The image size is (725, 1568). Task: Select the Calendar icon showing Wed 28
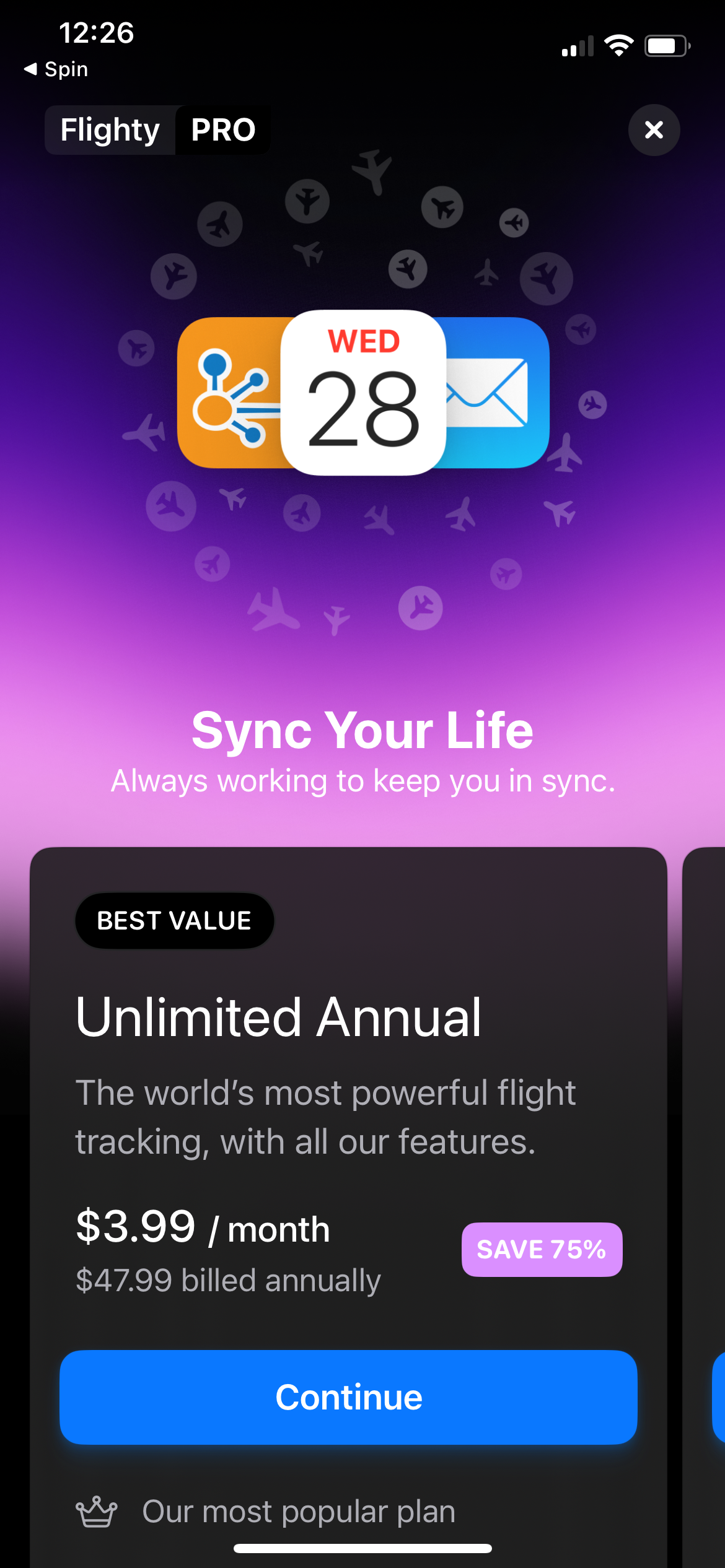pyautogui.click(x=362, y=390)
